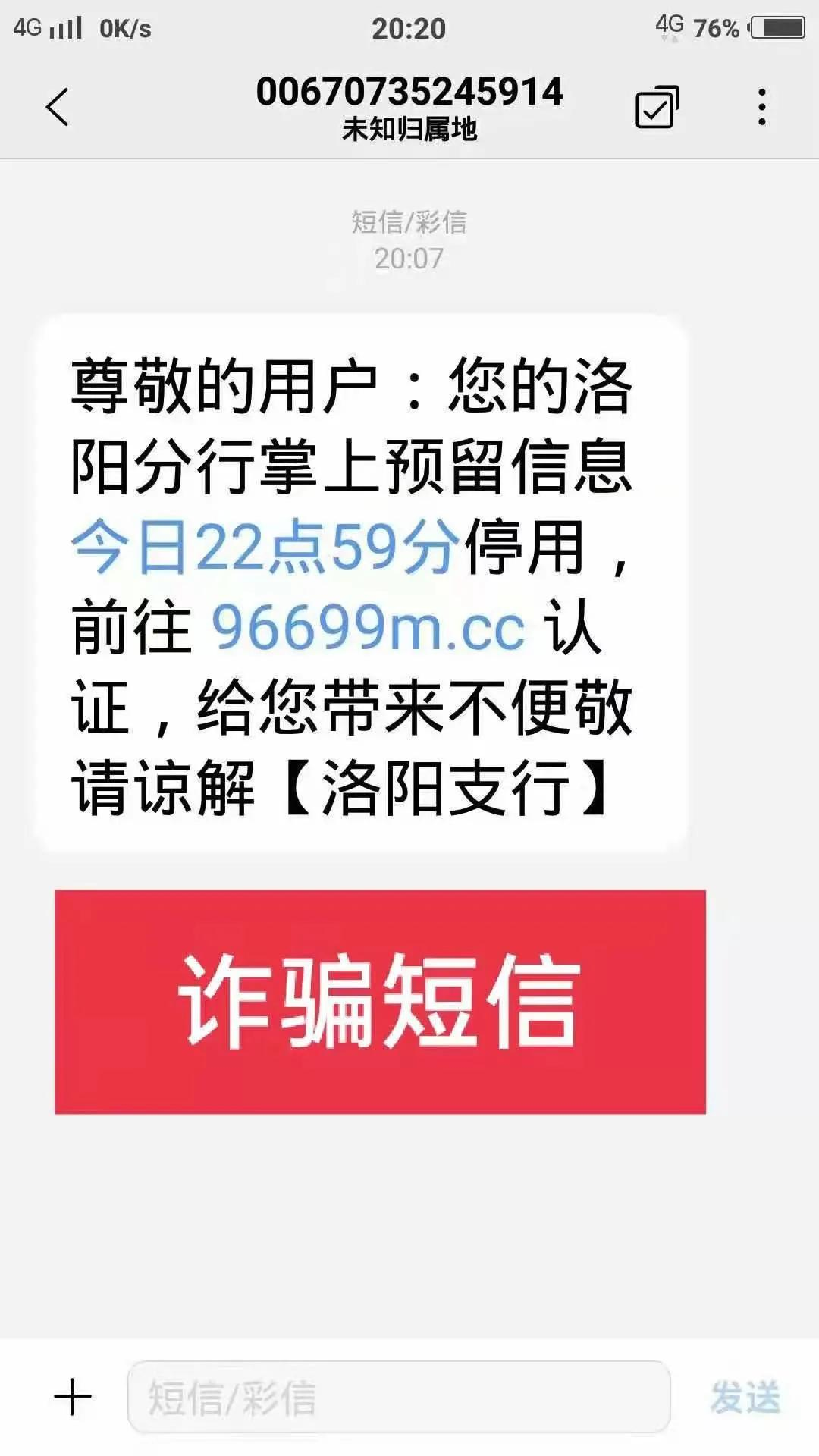Tap the 发送 send button

745,1397
